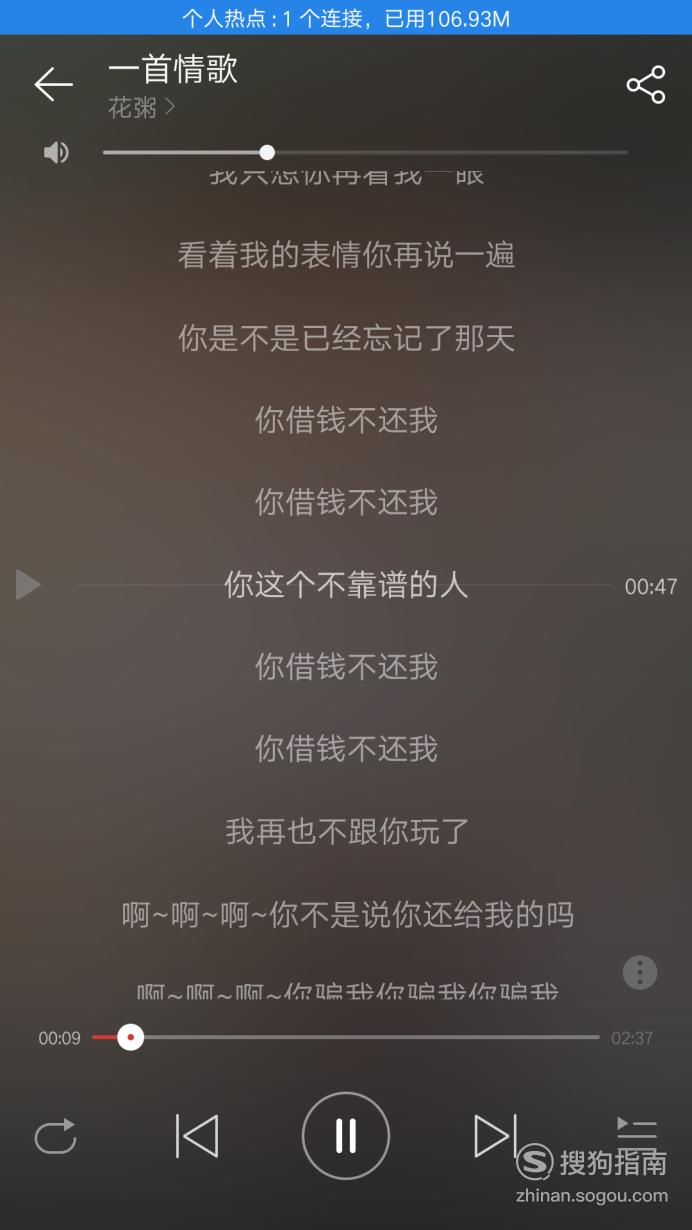Image resolution: width=692 pixels, height=1230 pixels.
Task: Tap the volume speaker icon
Action: coord(56,152)
